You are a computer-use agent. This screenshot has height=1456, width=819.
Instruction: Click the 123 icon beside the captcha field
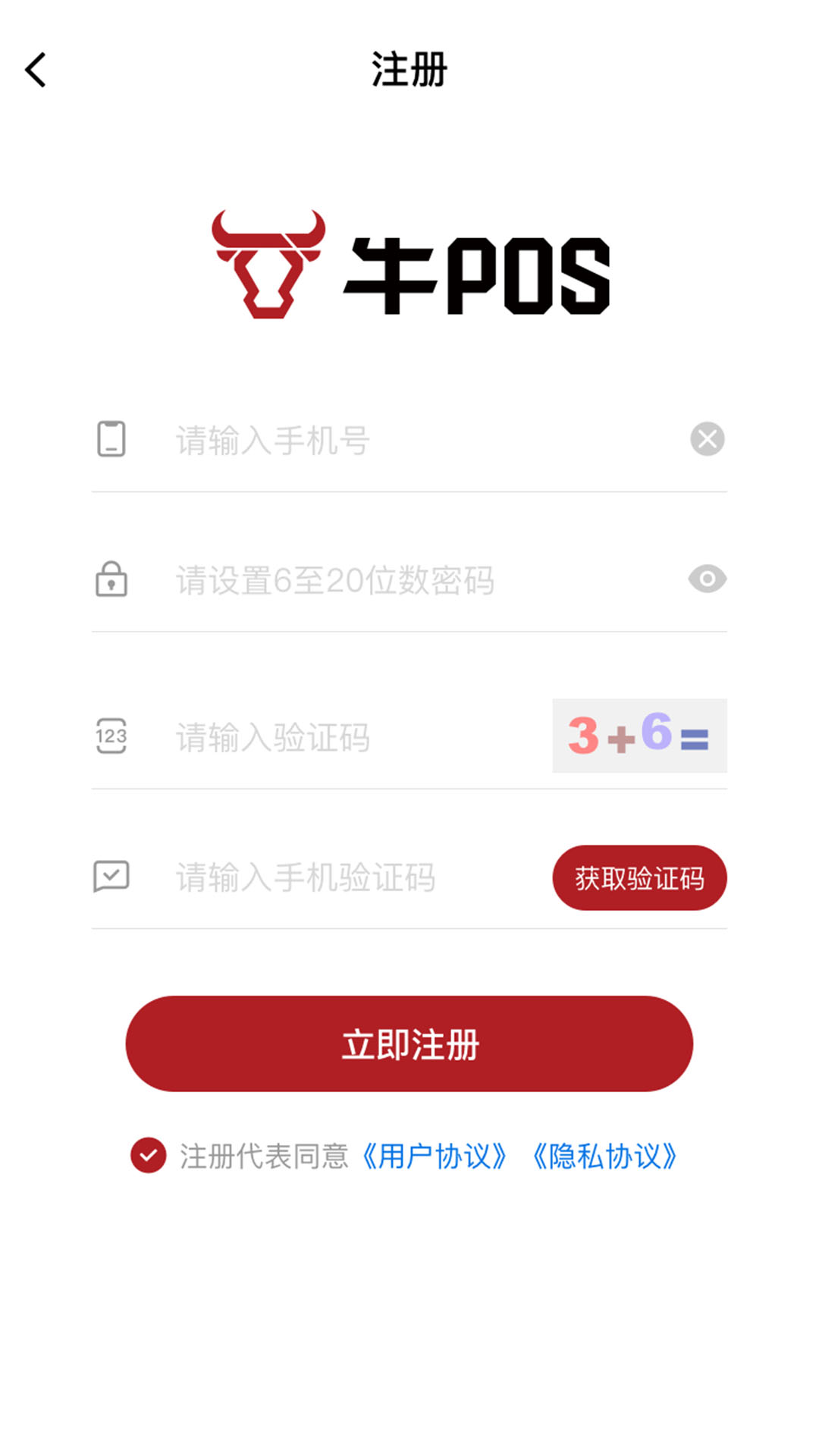coord(111,736)
